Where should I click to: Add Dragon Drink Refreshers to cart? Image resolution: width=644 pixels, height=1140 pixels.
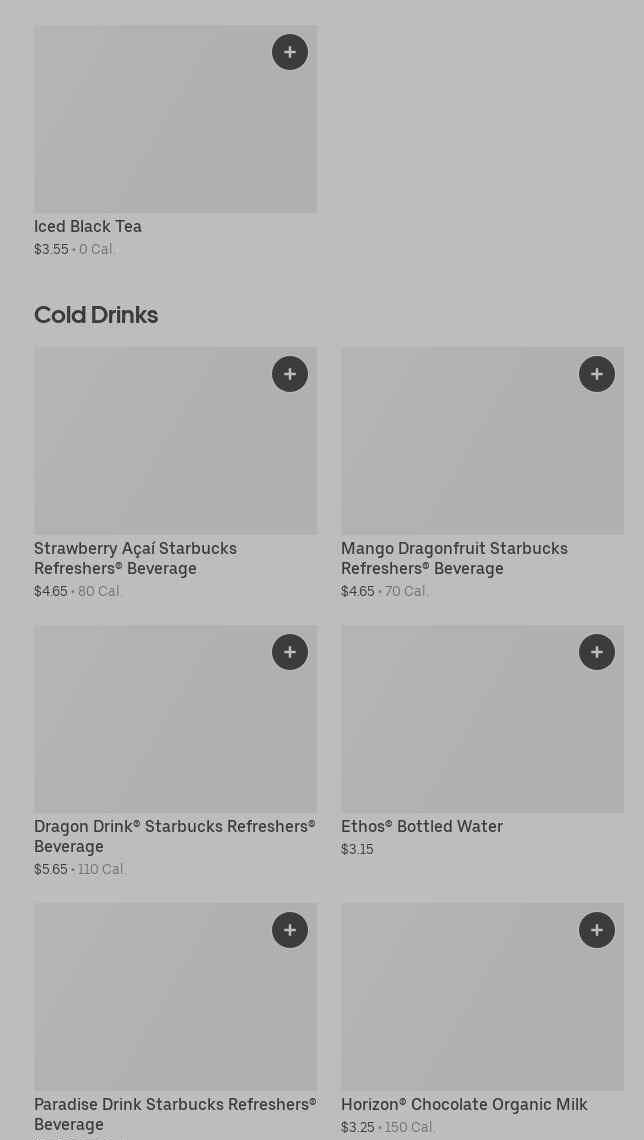(290, 652)
